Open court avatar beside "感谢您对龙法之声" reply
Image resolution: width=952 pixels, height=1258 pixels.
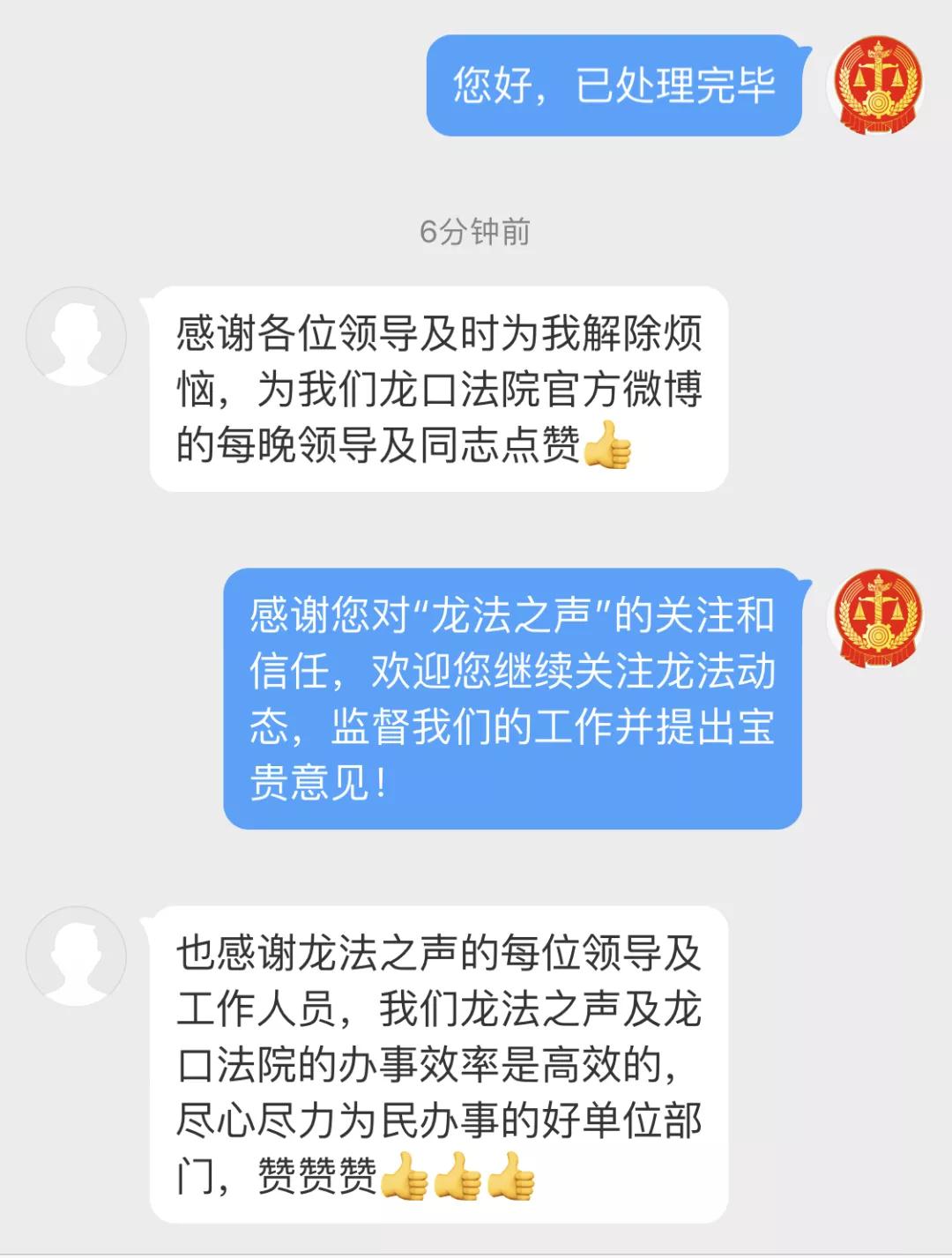point(876,617)
